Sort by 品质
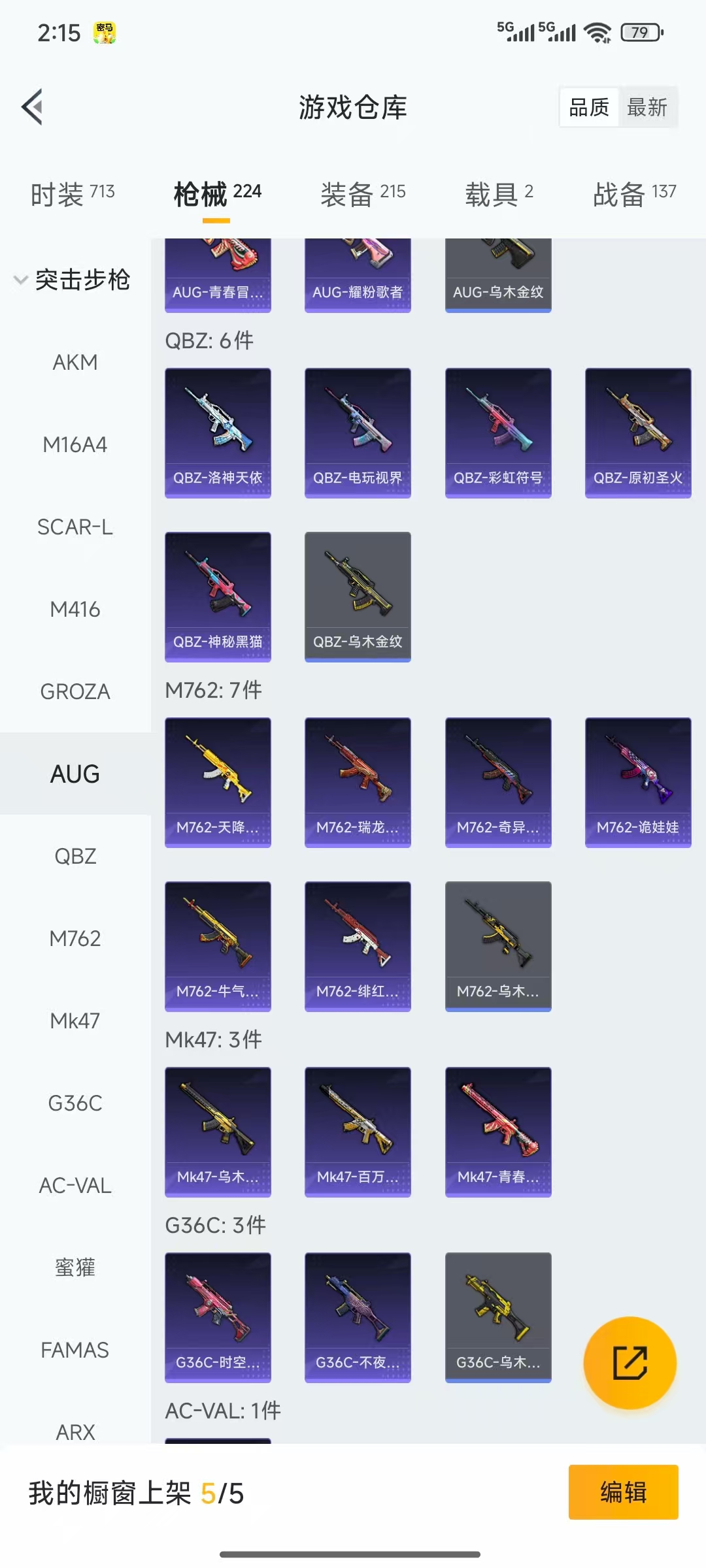This screenshot has height=1568, width=706. pos(588,107)
